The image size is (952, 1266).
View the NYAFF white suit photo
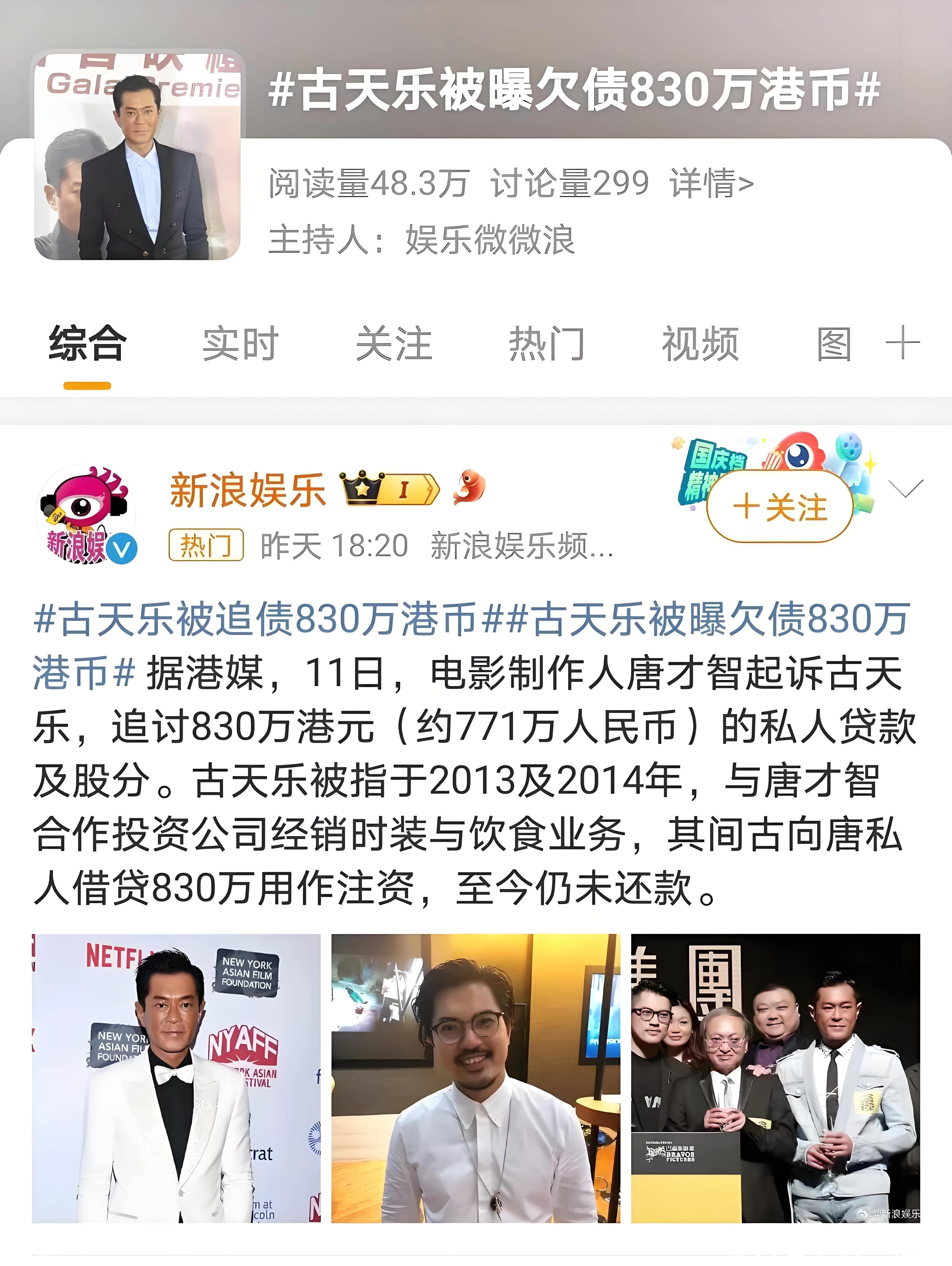[x=176, y=1078]
